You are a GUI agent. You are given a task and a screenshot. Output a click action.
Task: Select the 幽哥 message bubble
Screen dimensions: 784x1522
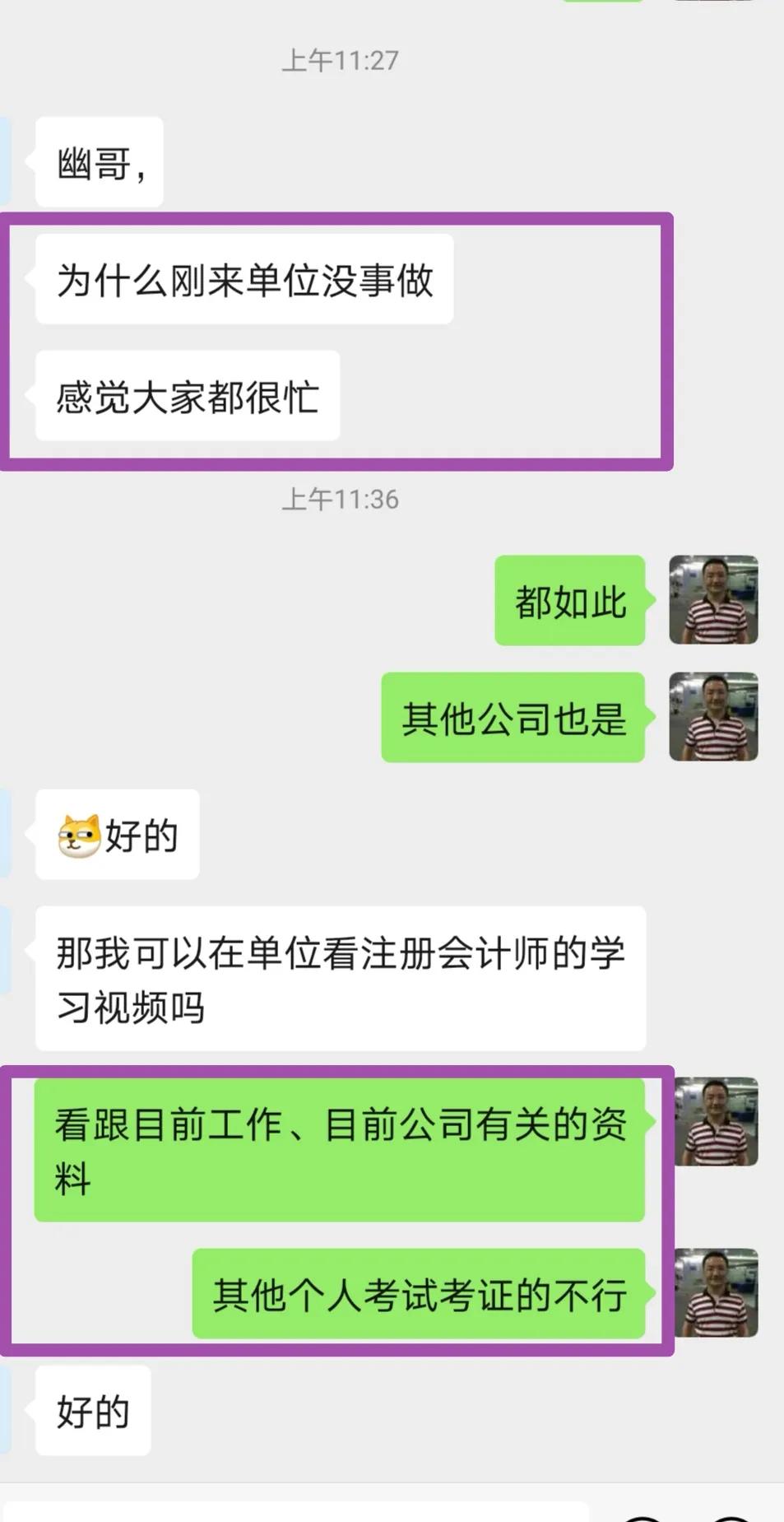(x=97, y=162)
